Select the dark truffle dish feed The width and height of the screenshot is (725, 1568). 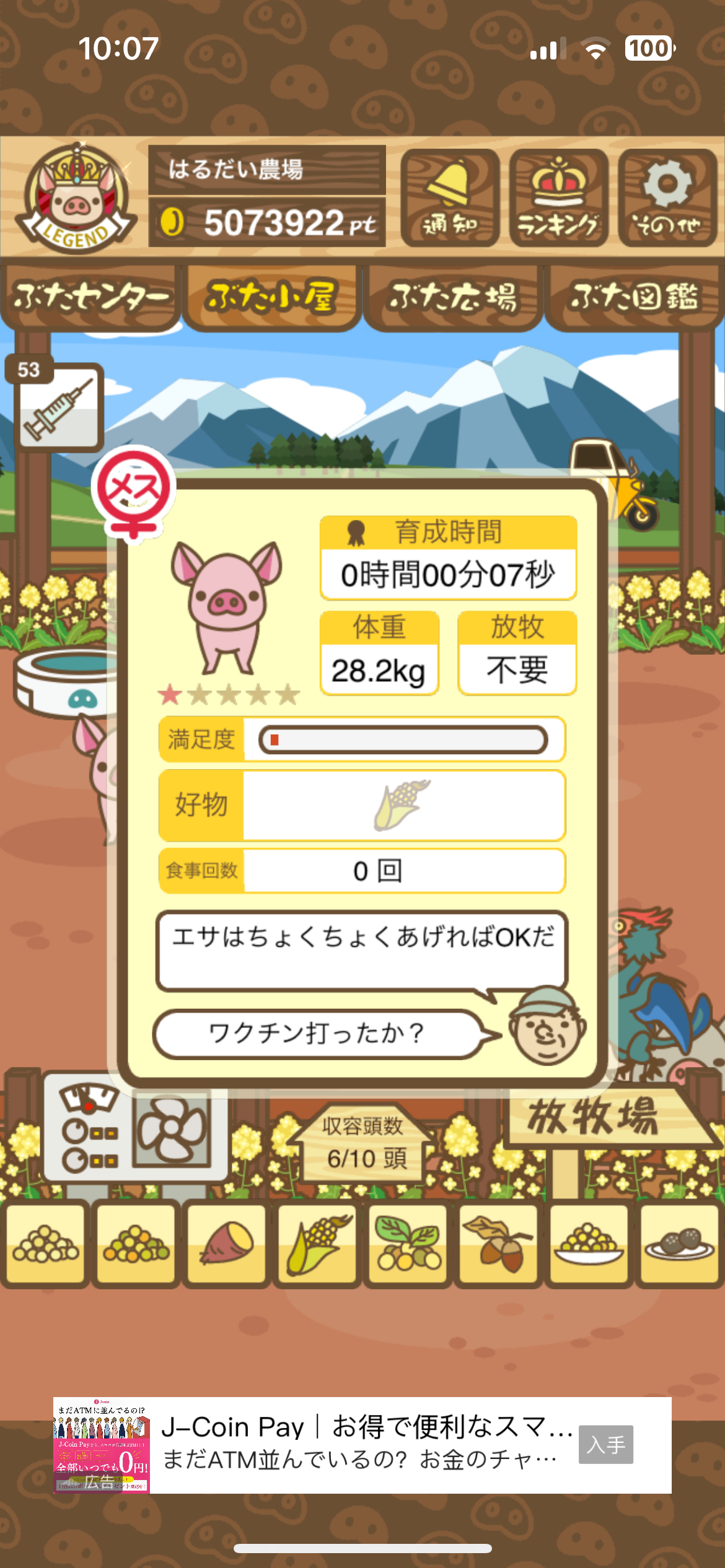click(680, 1244)
